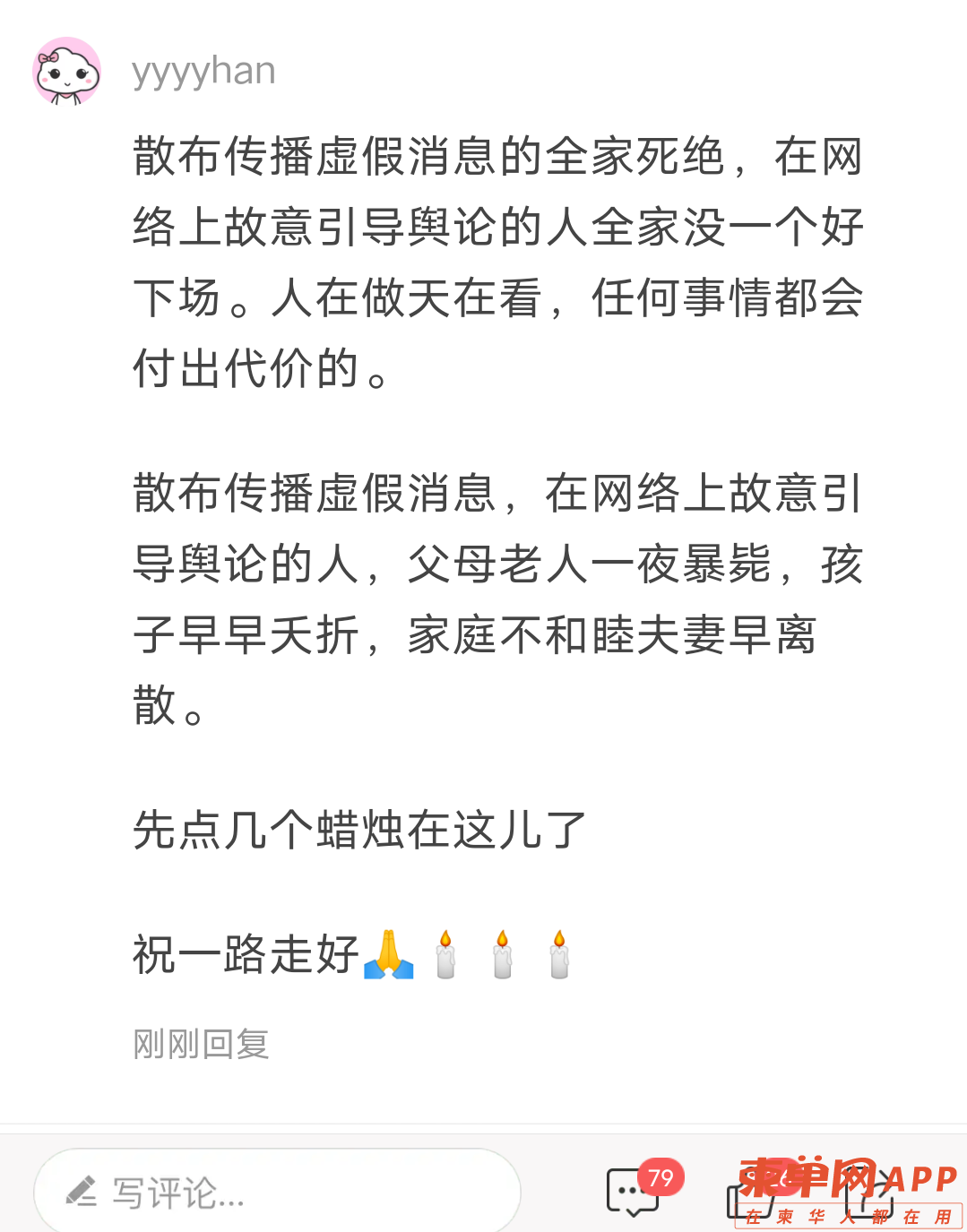Open the comments icon showing 79
967x1232 pixels.
tap(635, 1192)
